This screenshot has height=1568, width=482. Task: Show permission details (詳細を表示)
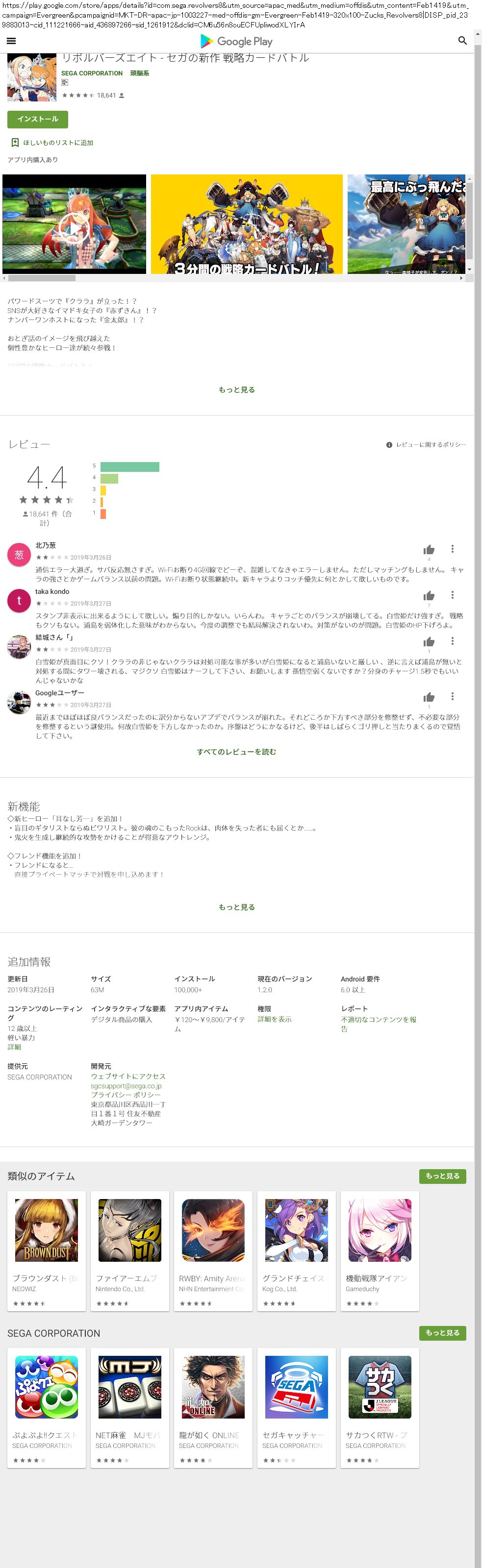tap(274, 1019)
